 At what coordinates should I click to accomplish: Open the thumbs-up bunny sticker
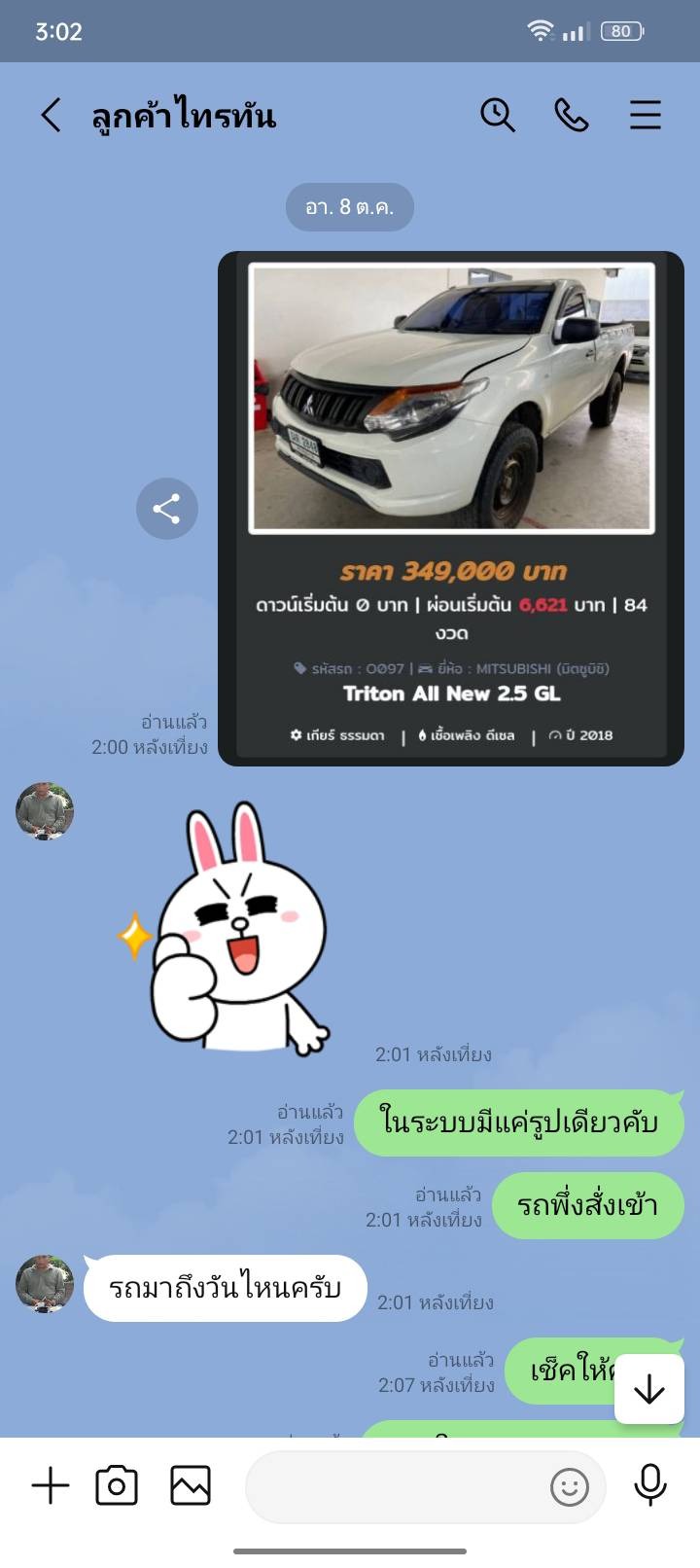[227, 929]
